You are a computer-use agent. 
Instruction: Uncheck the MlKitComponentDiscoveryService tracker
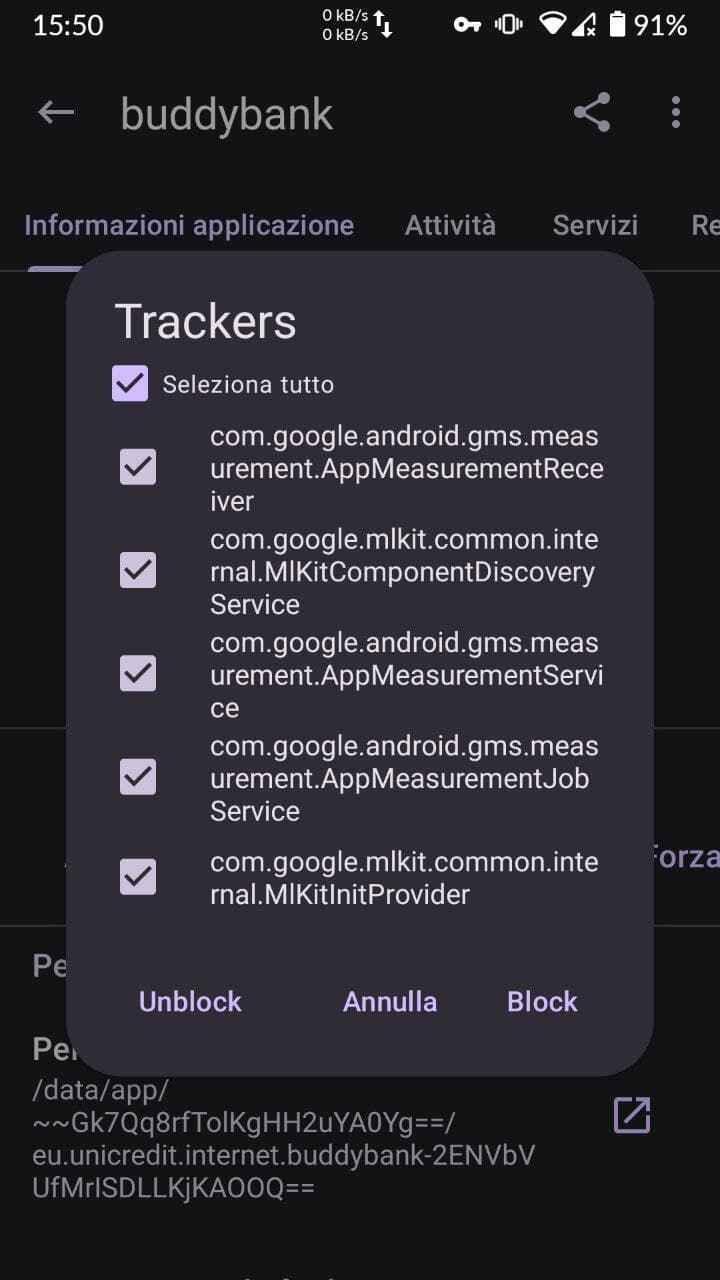(x=138, y=570)
